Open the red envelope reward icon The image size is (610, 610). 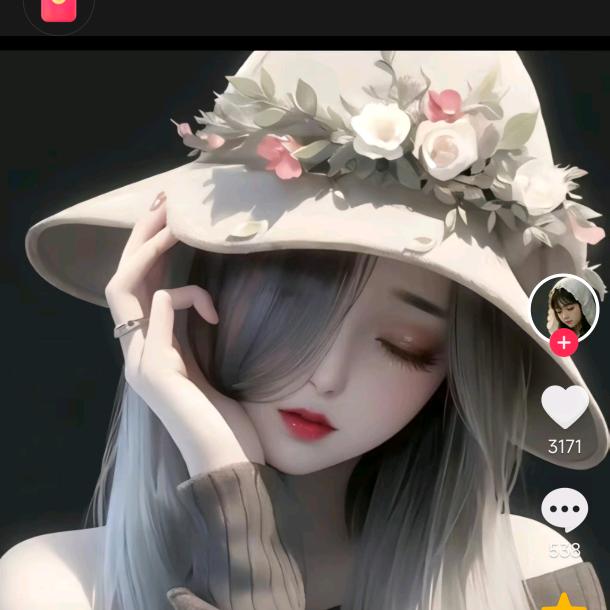point(59,9)
